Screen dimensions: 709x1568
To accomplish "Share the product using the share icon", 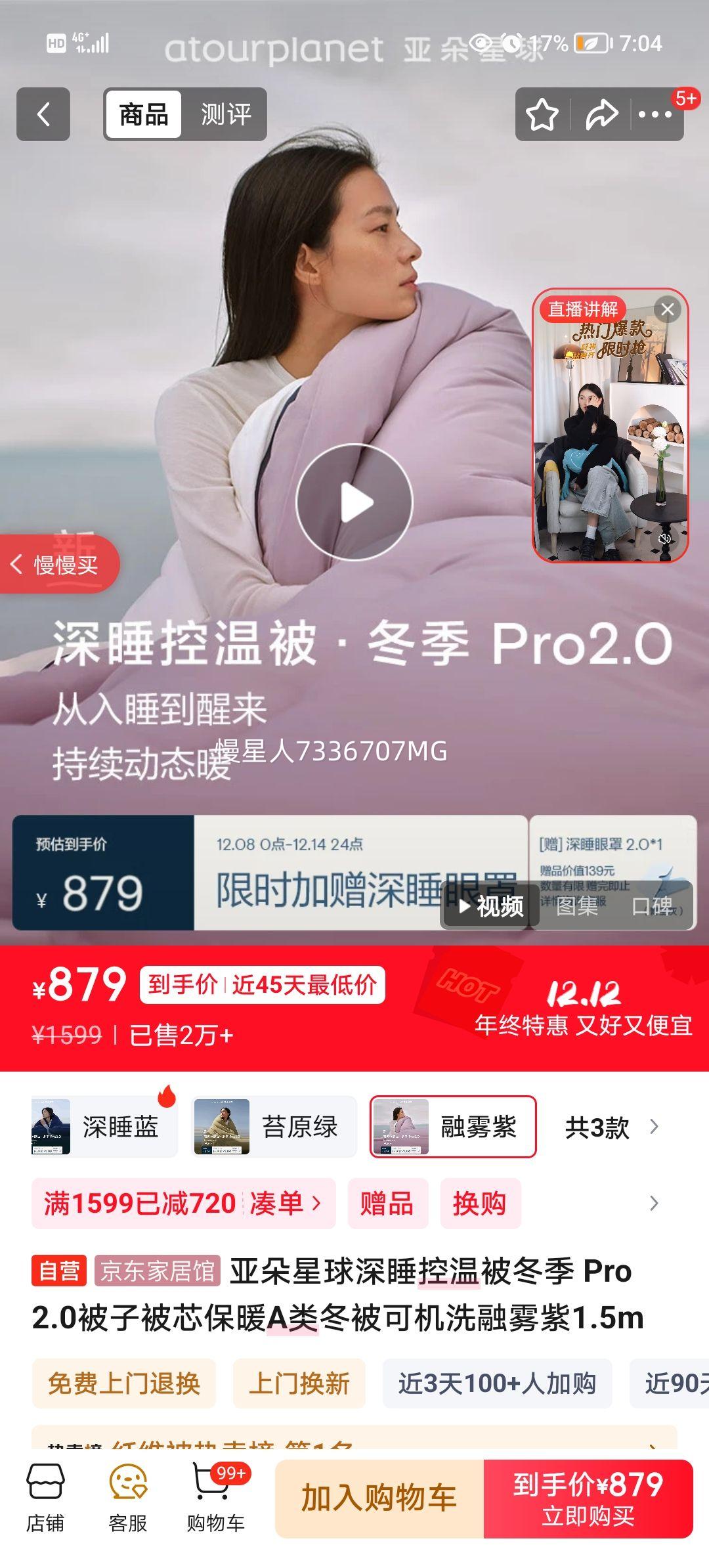I will 599,114.
